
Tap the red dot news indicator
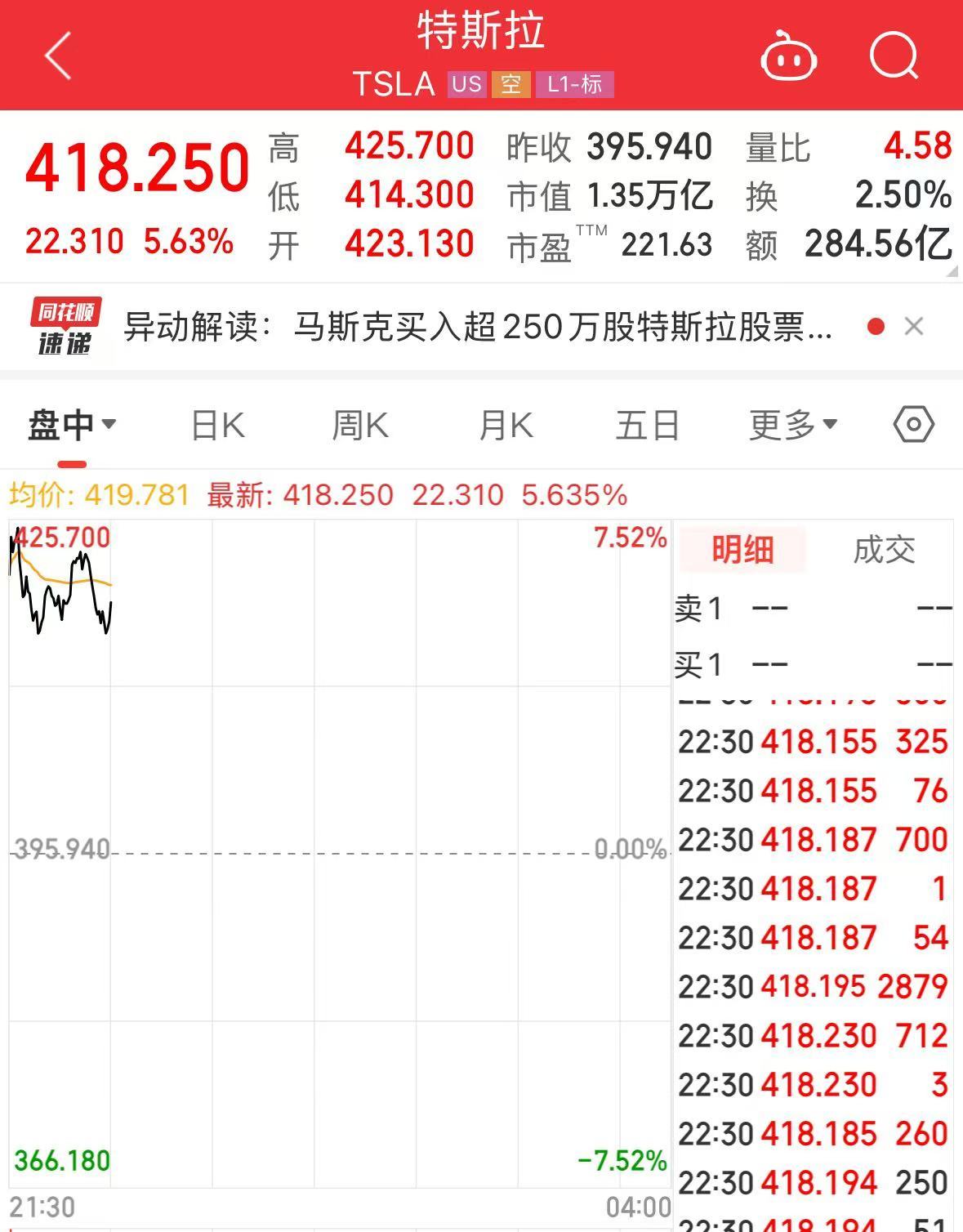pyautogui.click(x=876, y=325)
